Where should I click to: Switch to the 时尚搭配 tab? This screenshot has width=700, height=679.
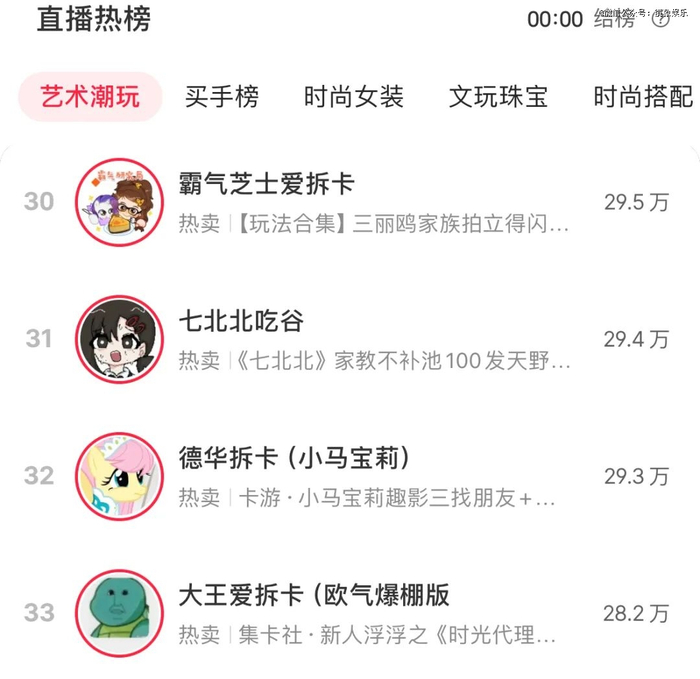click(x=642, y=97)
